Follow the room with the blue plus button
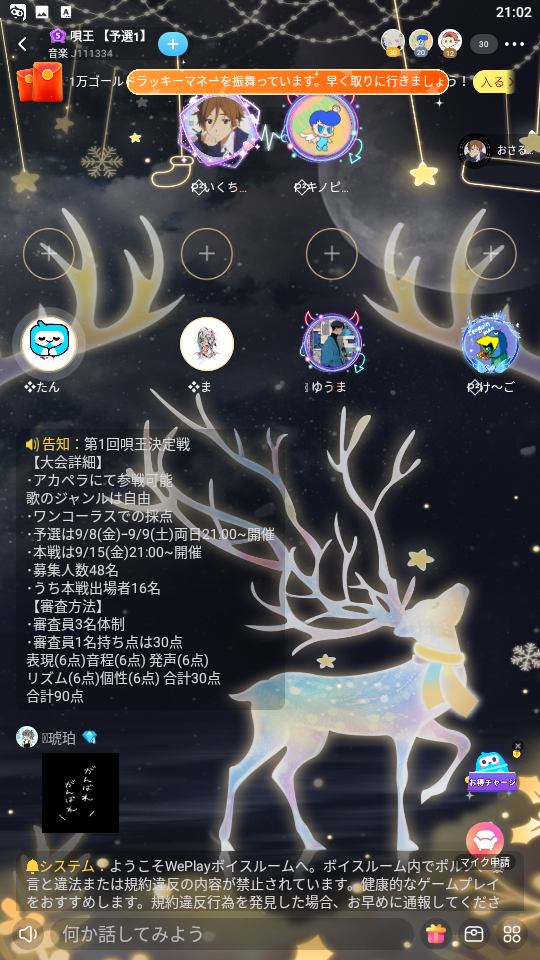 click(173, 44)
